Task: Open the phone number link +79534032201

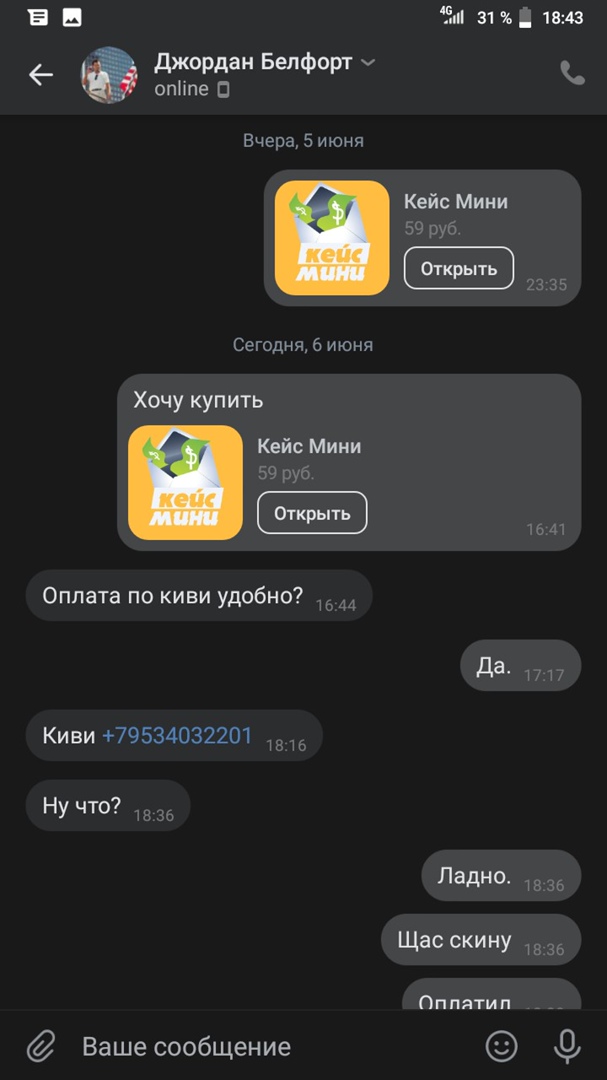Action: tap(177, 736)
